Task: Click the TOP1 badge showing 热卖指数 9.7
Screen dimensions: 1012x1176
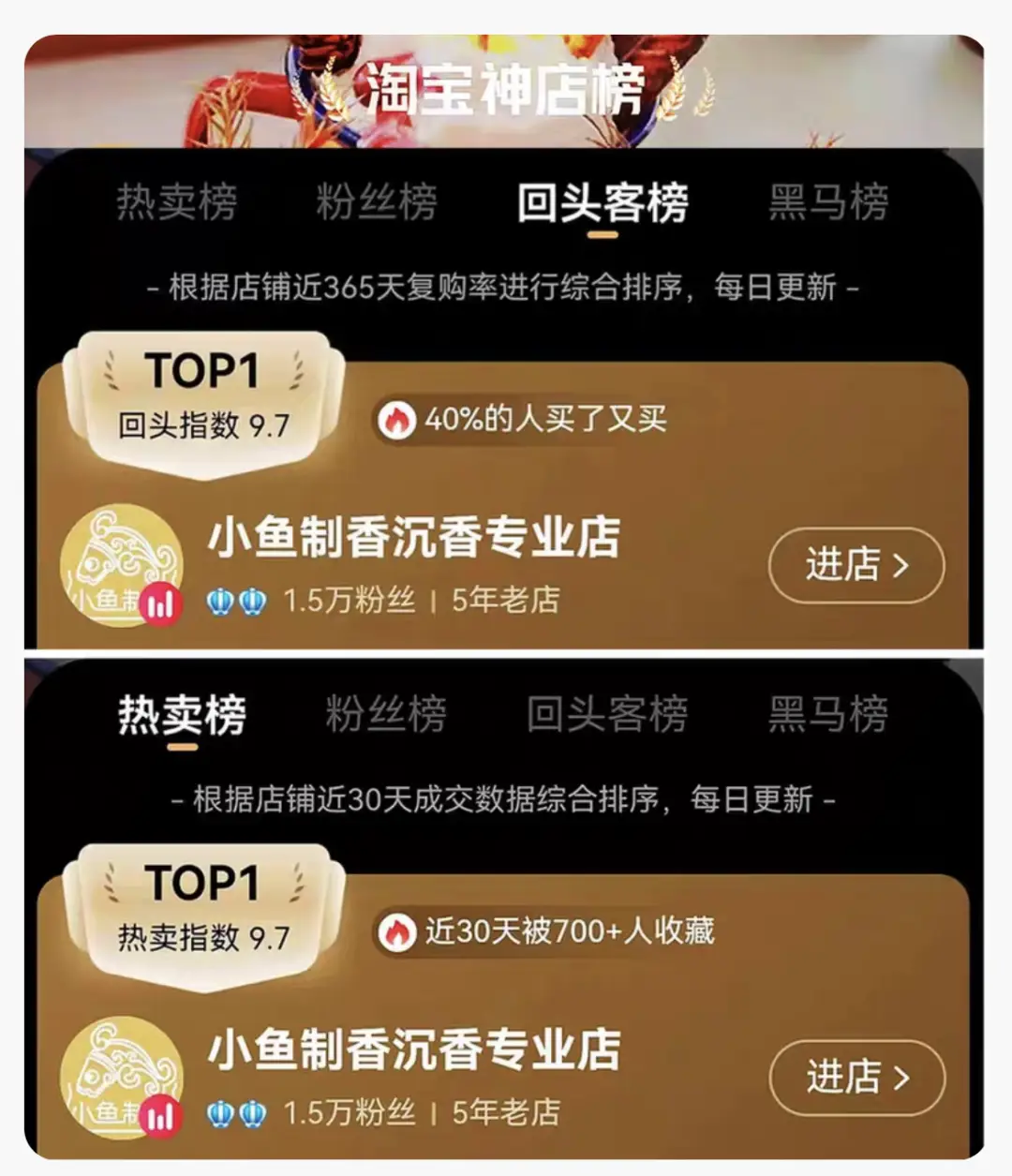Action: [x=204, y=906]
